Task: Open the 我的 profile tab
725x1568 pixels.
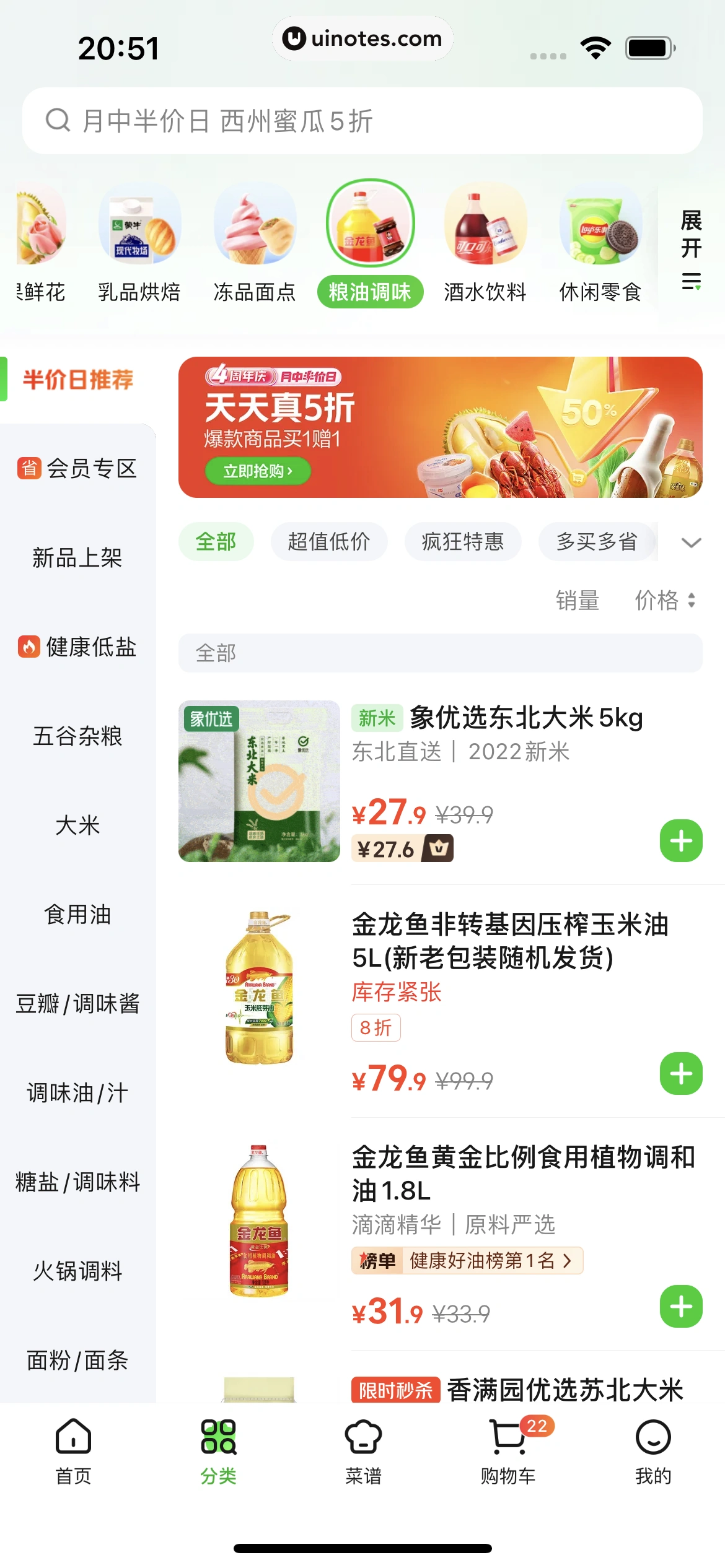Action: [653, 1449]
